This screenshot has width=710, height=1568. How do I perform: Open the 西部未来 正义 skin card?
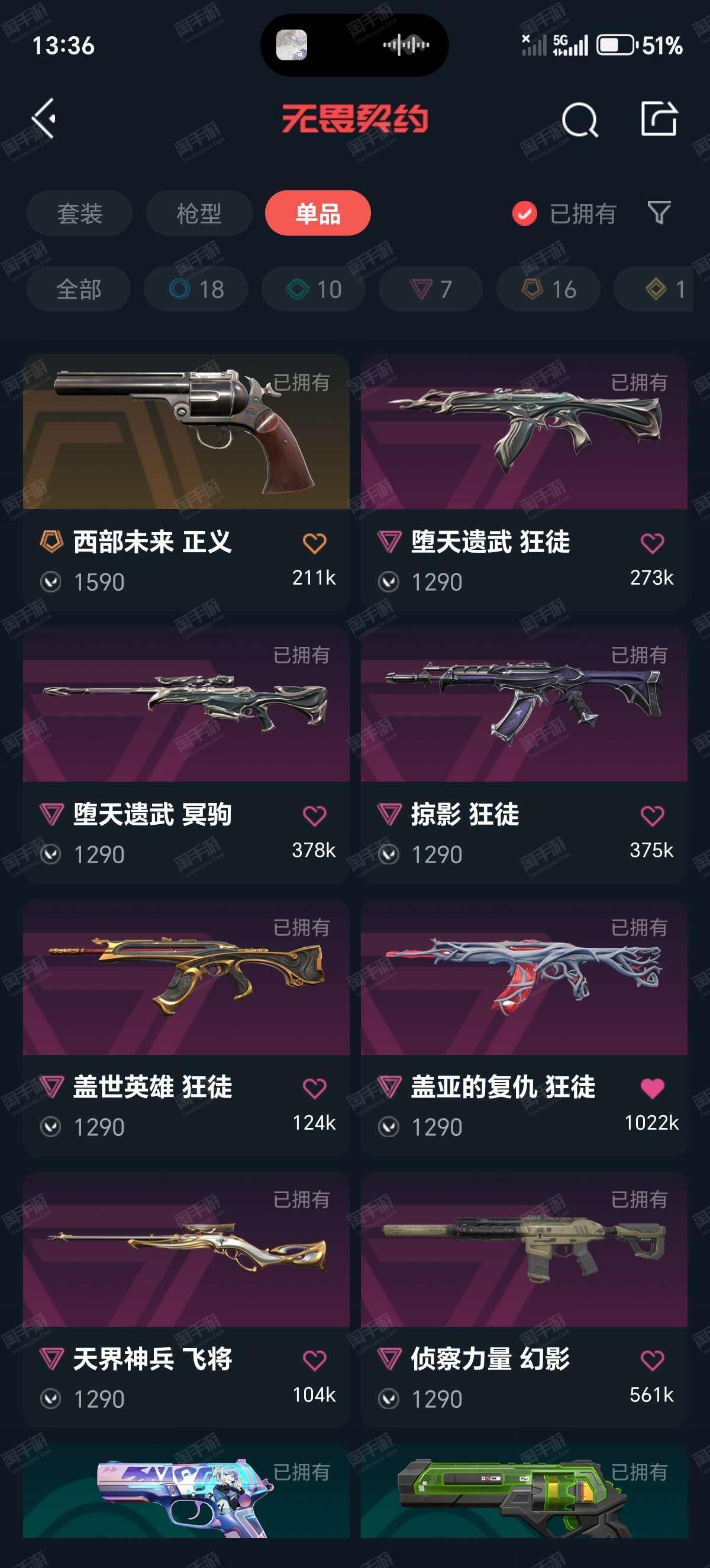tap(186, 482)
